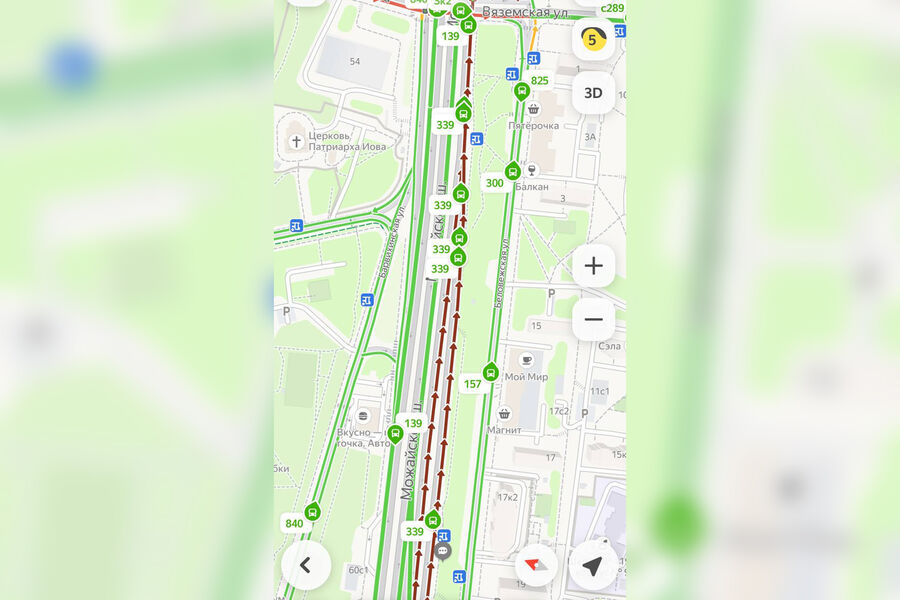
Task: Open Церковь Патриарха Иова place
Action: [x=297, y=141]
